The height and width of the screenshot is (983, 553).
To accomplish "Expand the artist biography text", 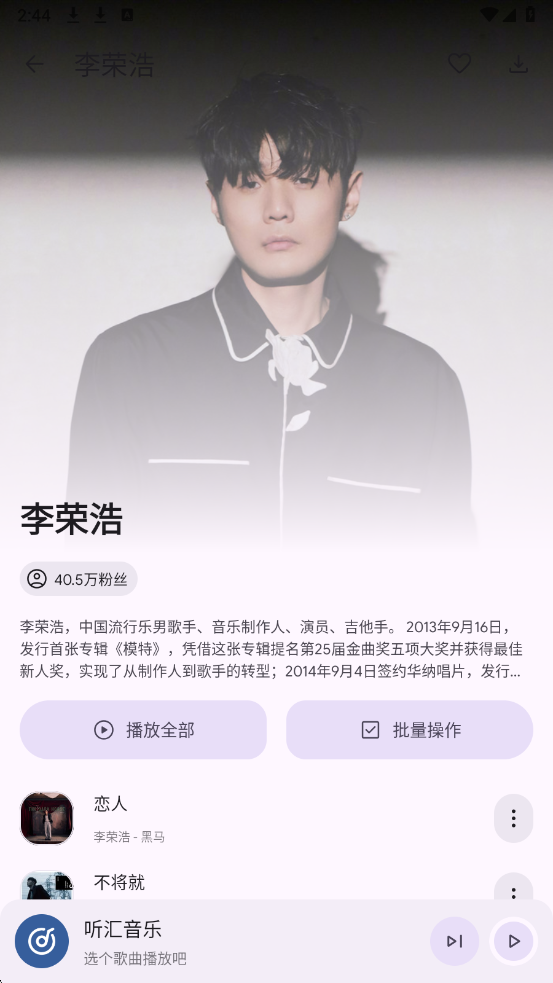I will (270, 649).
